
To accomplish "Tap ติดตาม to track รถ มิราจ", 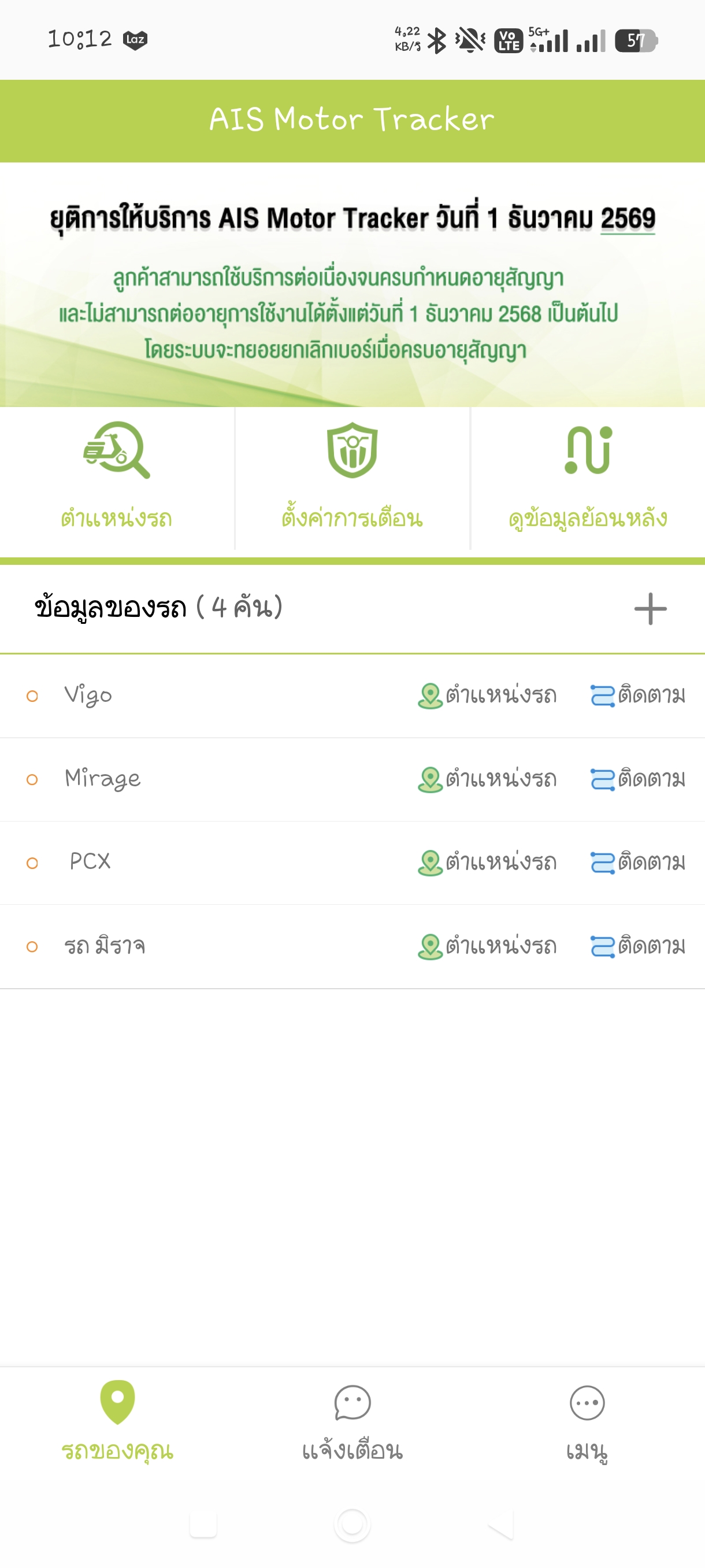I will (638, 946).
